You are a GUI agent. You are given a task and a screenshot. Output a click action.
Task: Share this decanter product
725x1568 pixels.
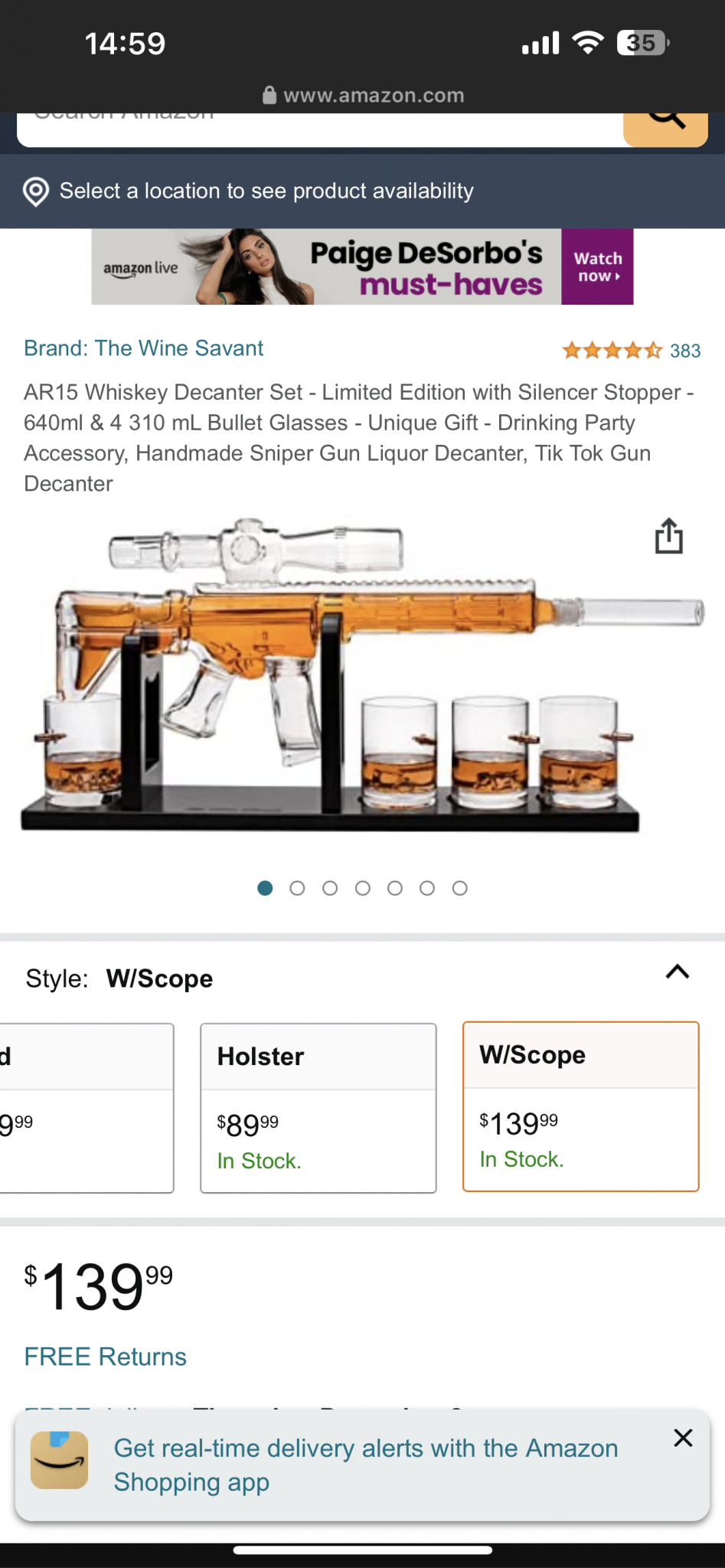click(x=668, y=536)
